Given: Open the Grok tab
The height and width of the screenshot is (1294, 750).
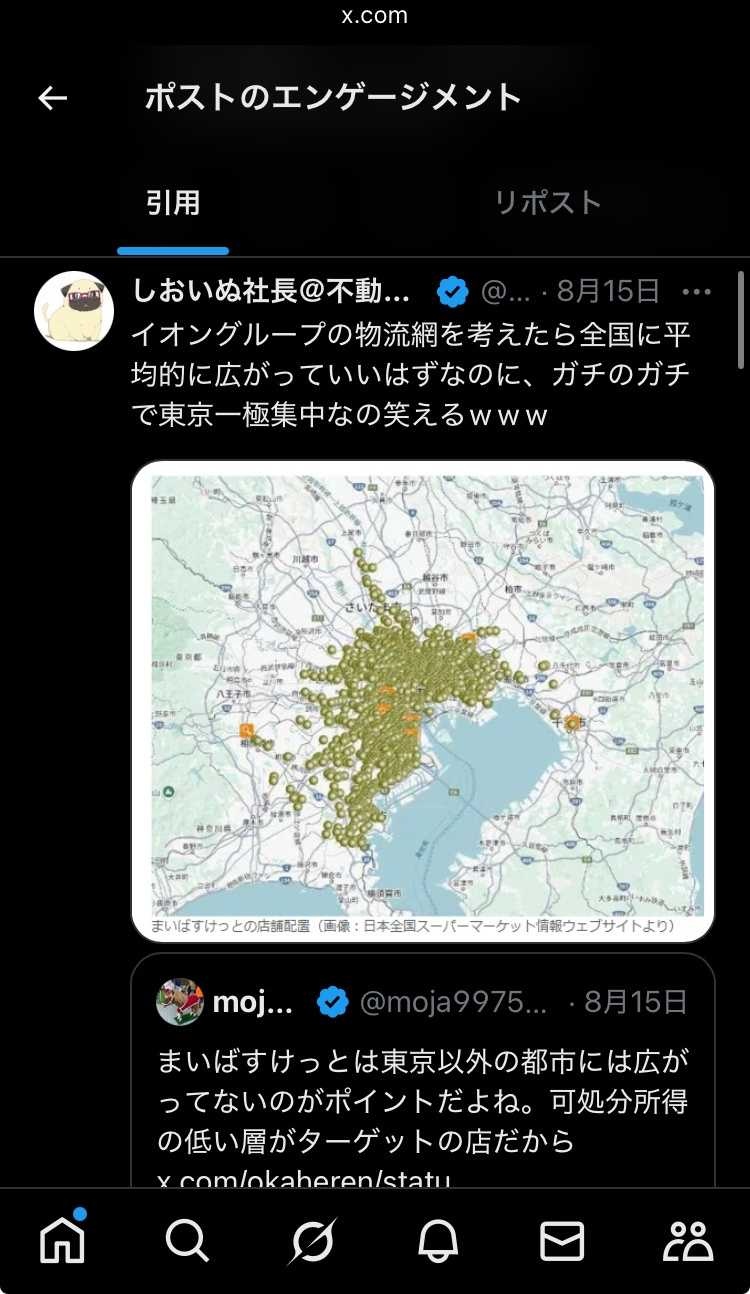Looking at the screenshot, I should (313, 1241).
